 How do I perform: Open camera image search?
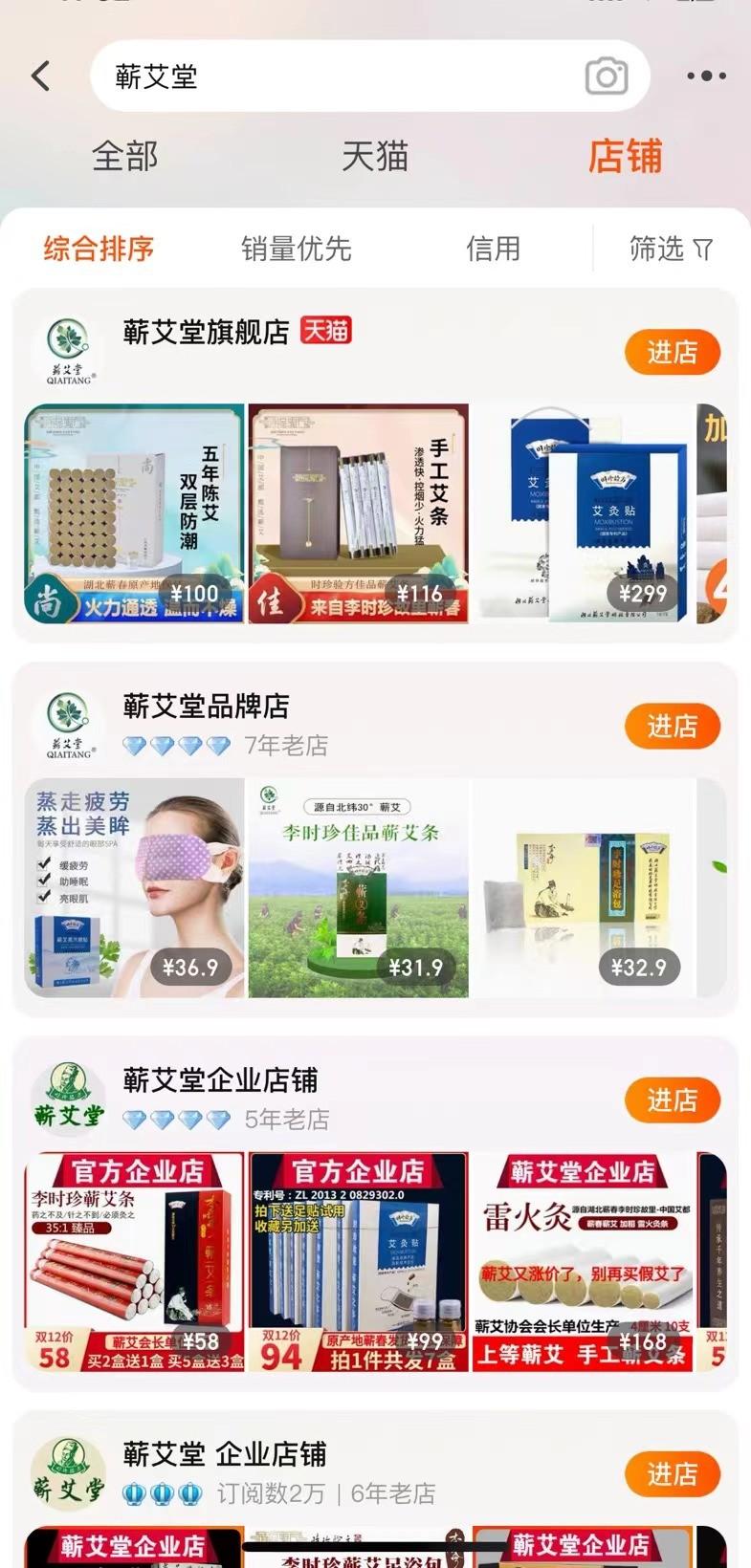pyautogui.click(x=607, y=76)
